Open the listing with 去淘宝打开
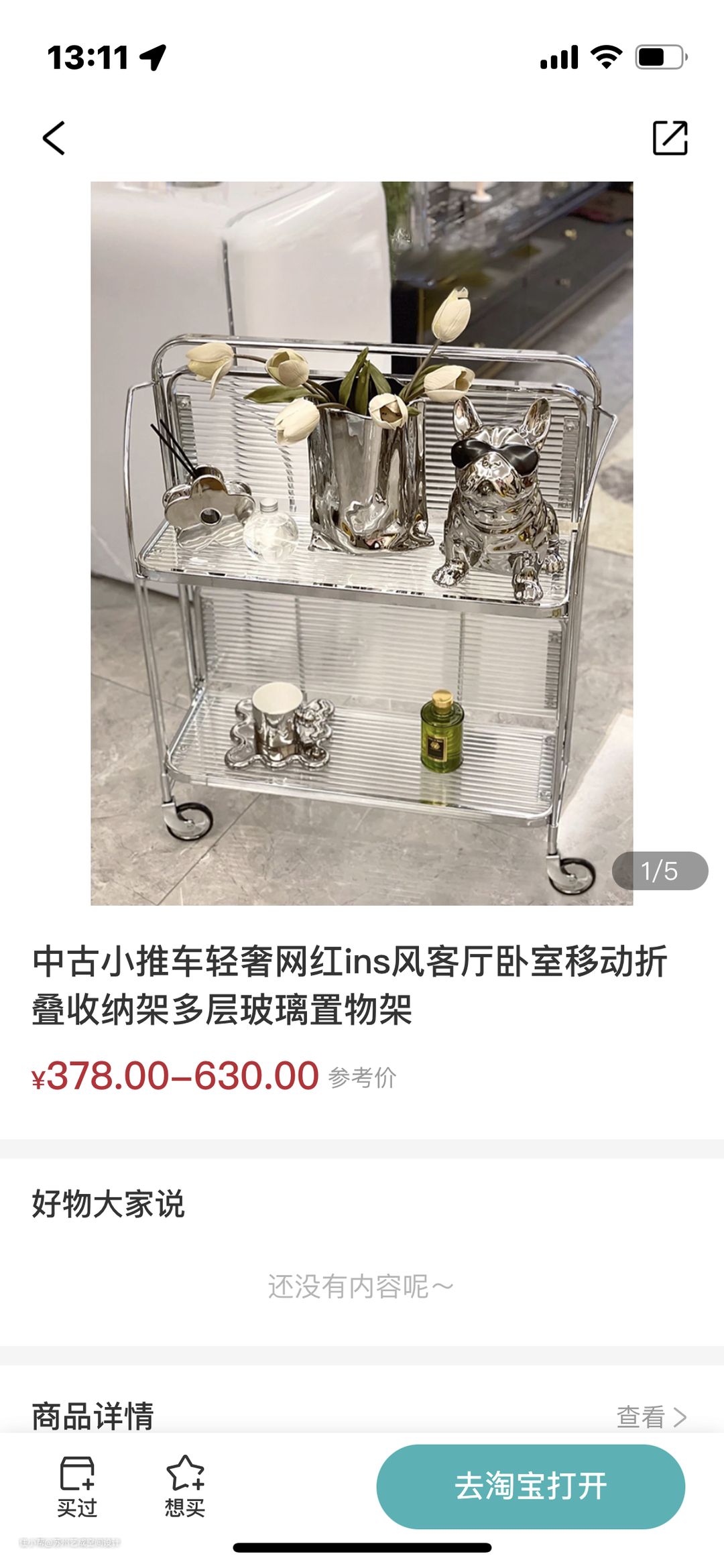The width and height of the screenshot is (724, 1568). [530, 1486]
